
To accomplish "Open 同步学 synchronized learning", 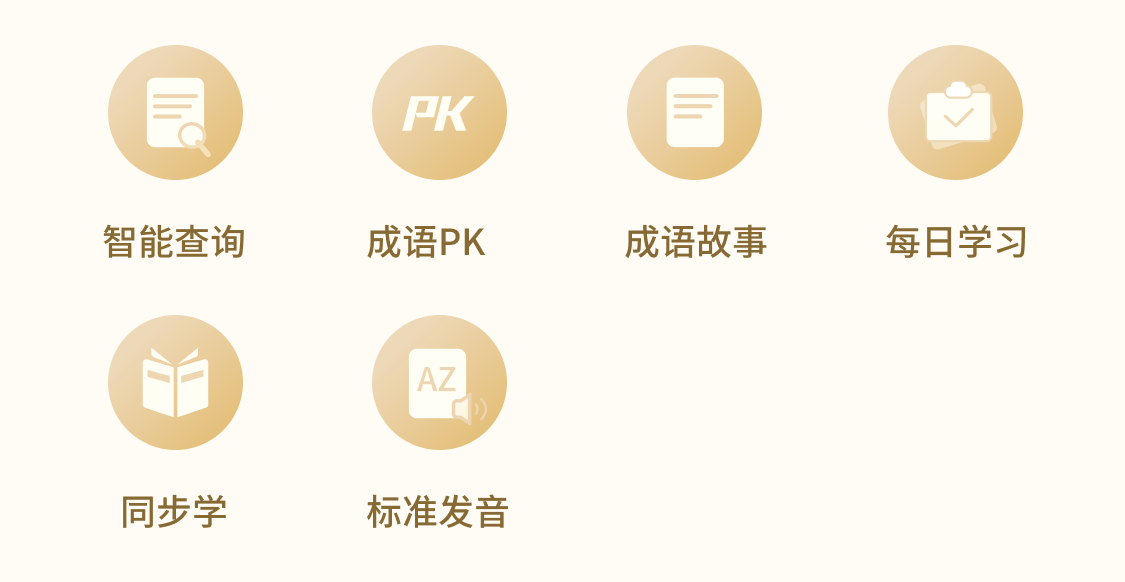I will point(175,383).
